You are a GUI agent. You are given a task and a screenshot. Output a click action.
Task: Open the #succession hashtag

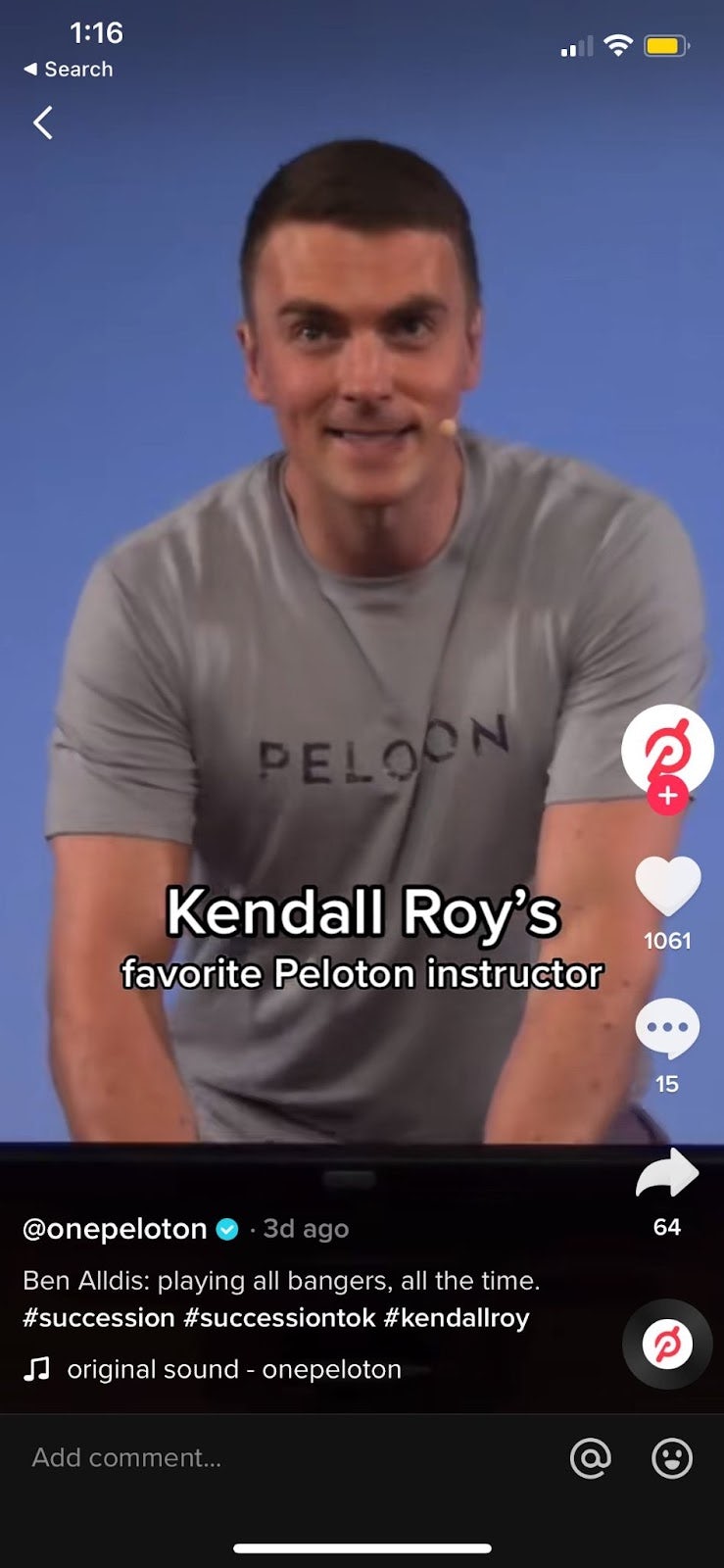tap(98, 1317)
